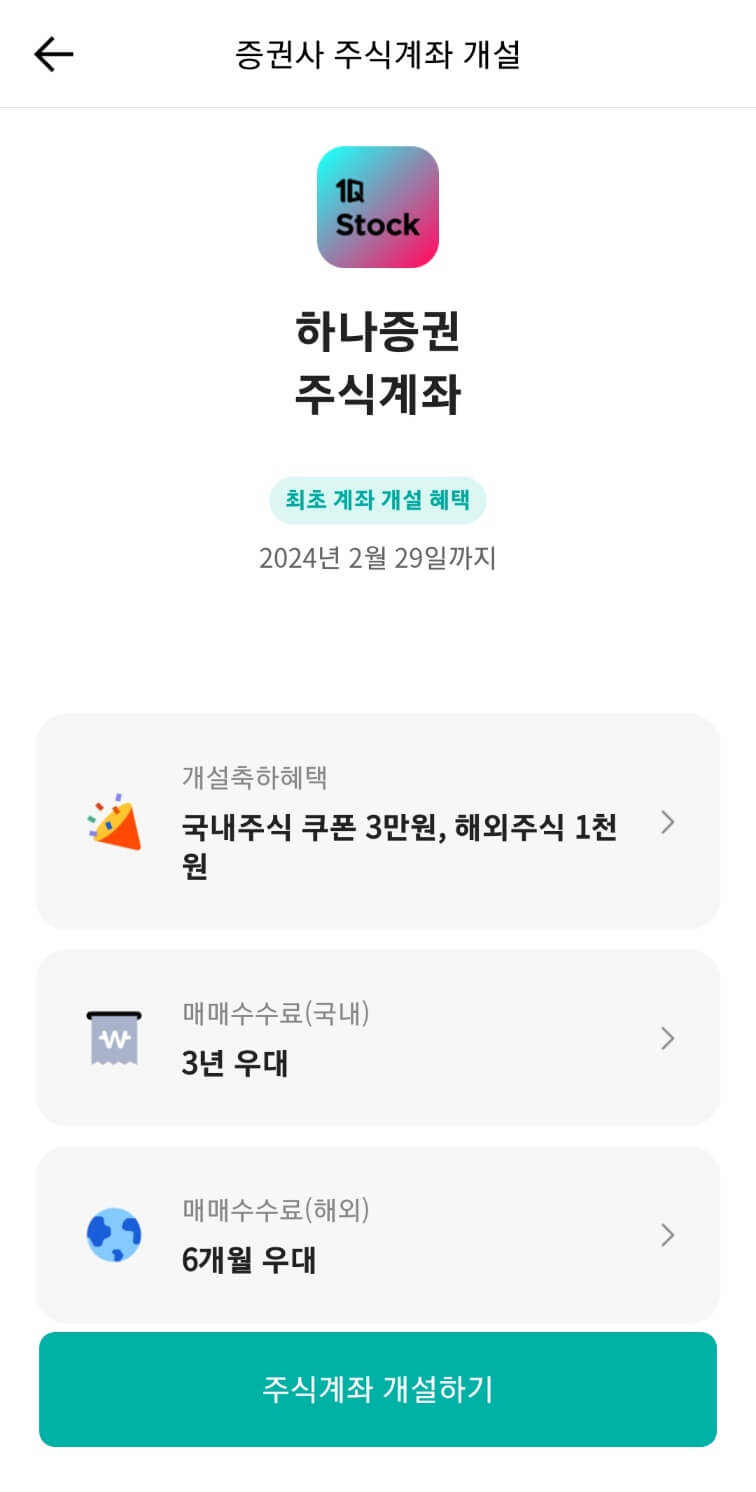The height and width of the screenshot is (1492, 756).
Task: Tap the 증권사 주식계좌 개설 title
Action: click(377, 57)
